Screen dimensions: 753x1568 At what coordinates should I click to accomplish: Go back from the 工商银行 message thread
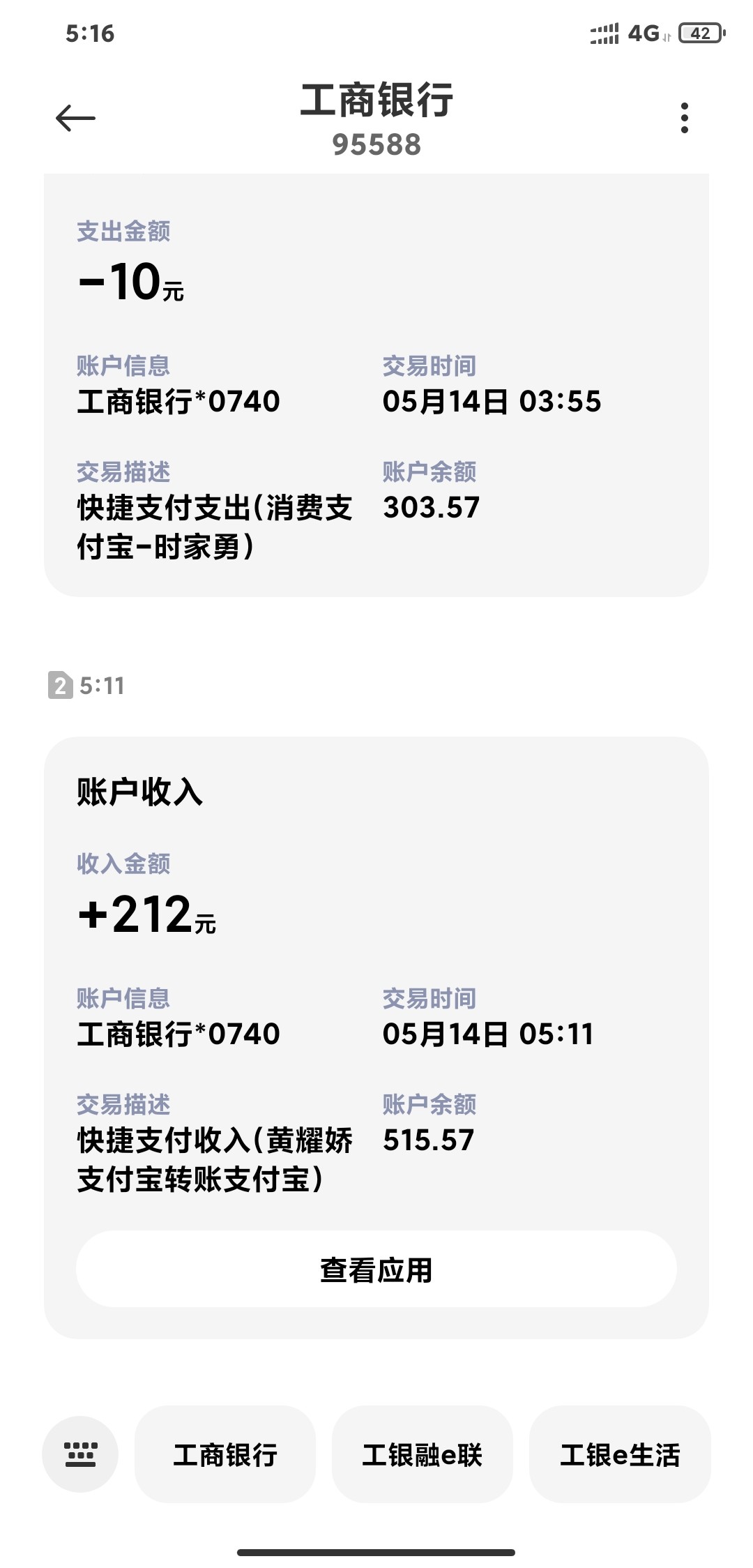(75, 118)
